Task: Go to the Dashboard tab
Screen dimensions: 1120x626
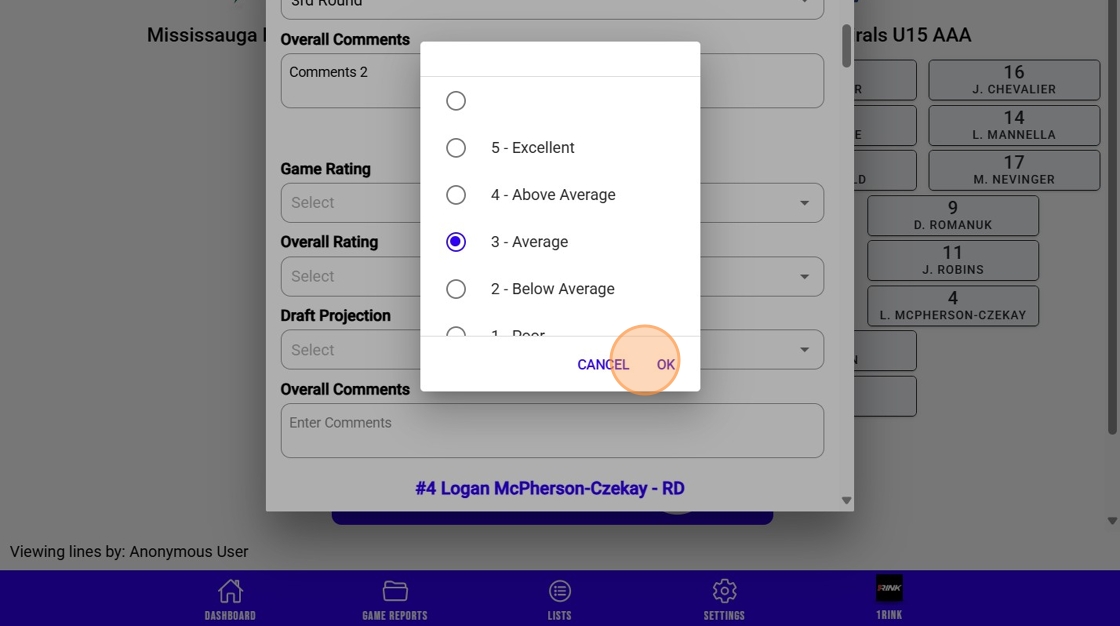Action: tap(230, 599)
